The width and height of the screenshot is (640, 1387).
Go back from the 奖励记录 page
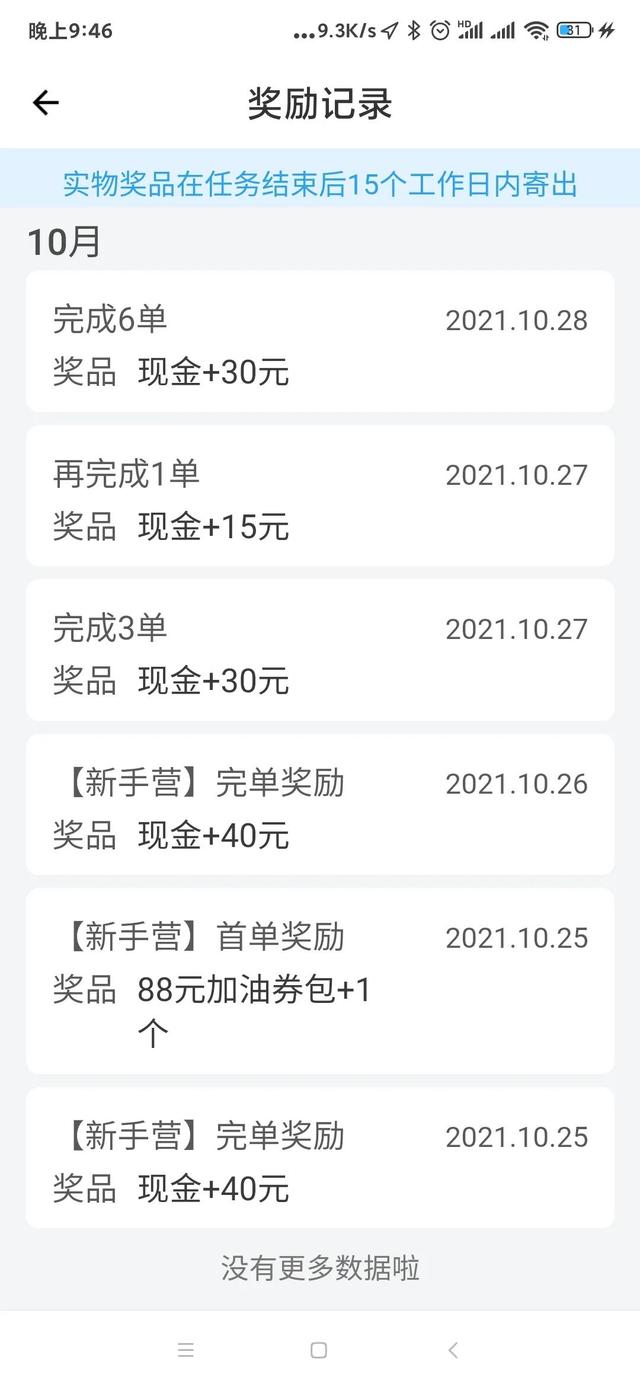click(46, 103)
